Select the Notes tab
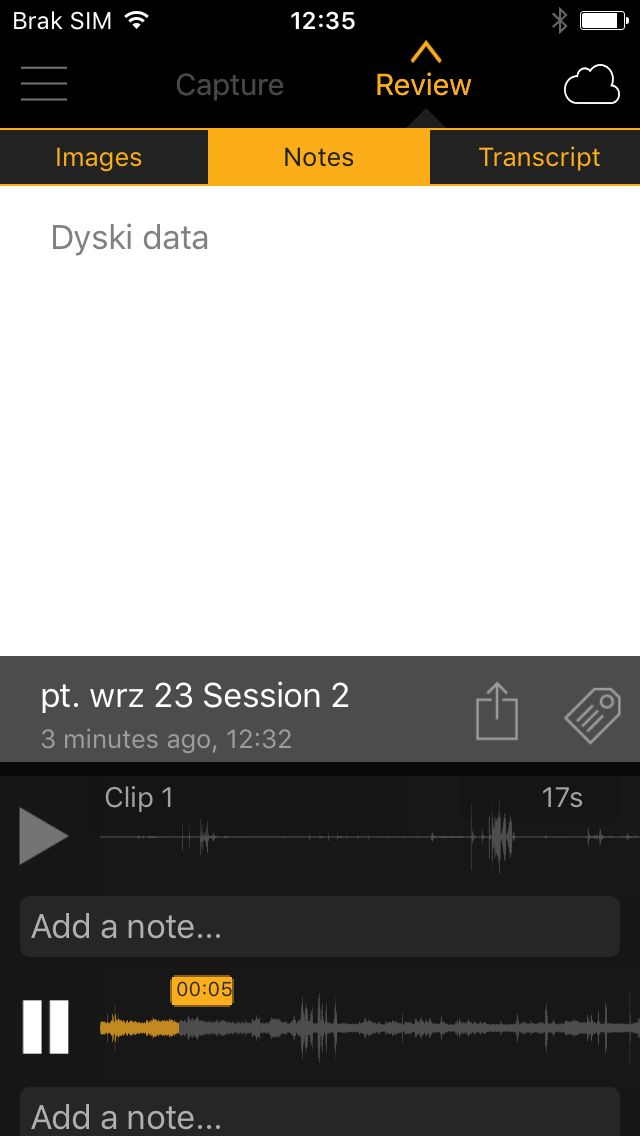640x1136 pixels. point(319,157)
